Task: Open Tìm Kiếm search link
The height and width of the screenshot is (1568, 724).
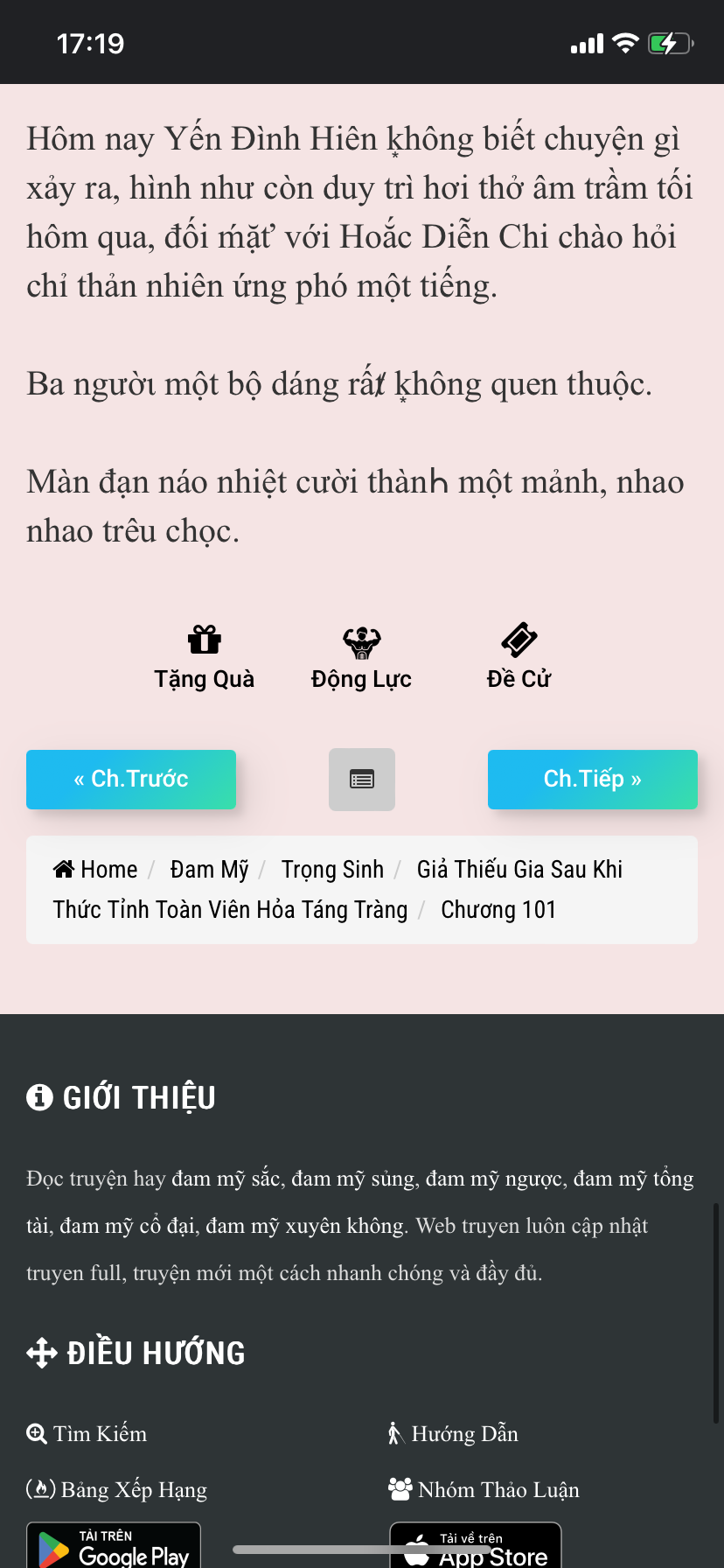Action: pyautogui.click(x=87, y=1433)
